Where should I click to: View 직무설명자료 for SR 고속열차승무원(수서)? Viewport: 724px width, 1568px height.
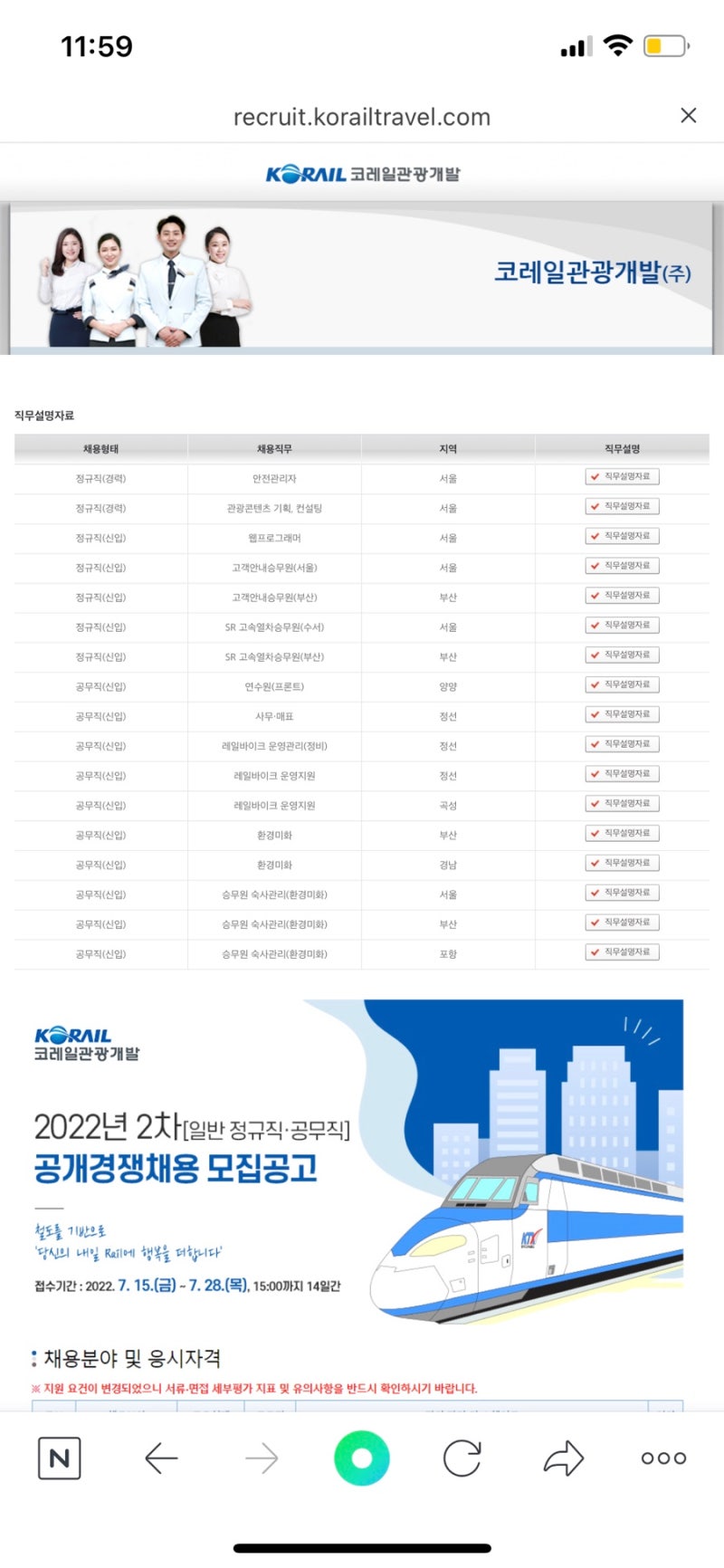click(622, 626)
